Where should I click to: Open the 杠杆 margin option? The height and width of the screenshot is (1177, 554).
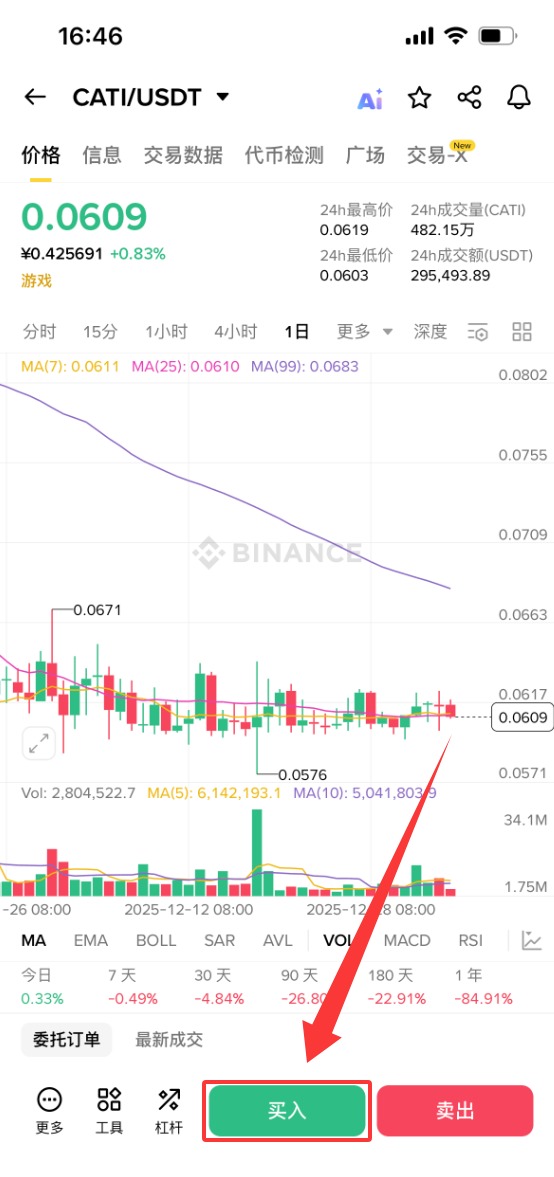[169, 1111]
